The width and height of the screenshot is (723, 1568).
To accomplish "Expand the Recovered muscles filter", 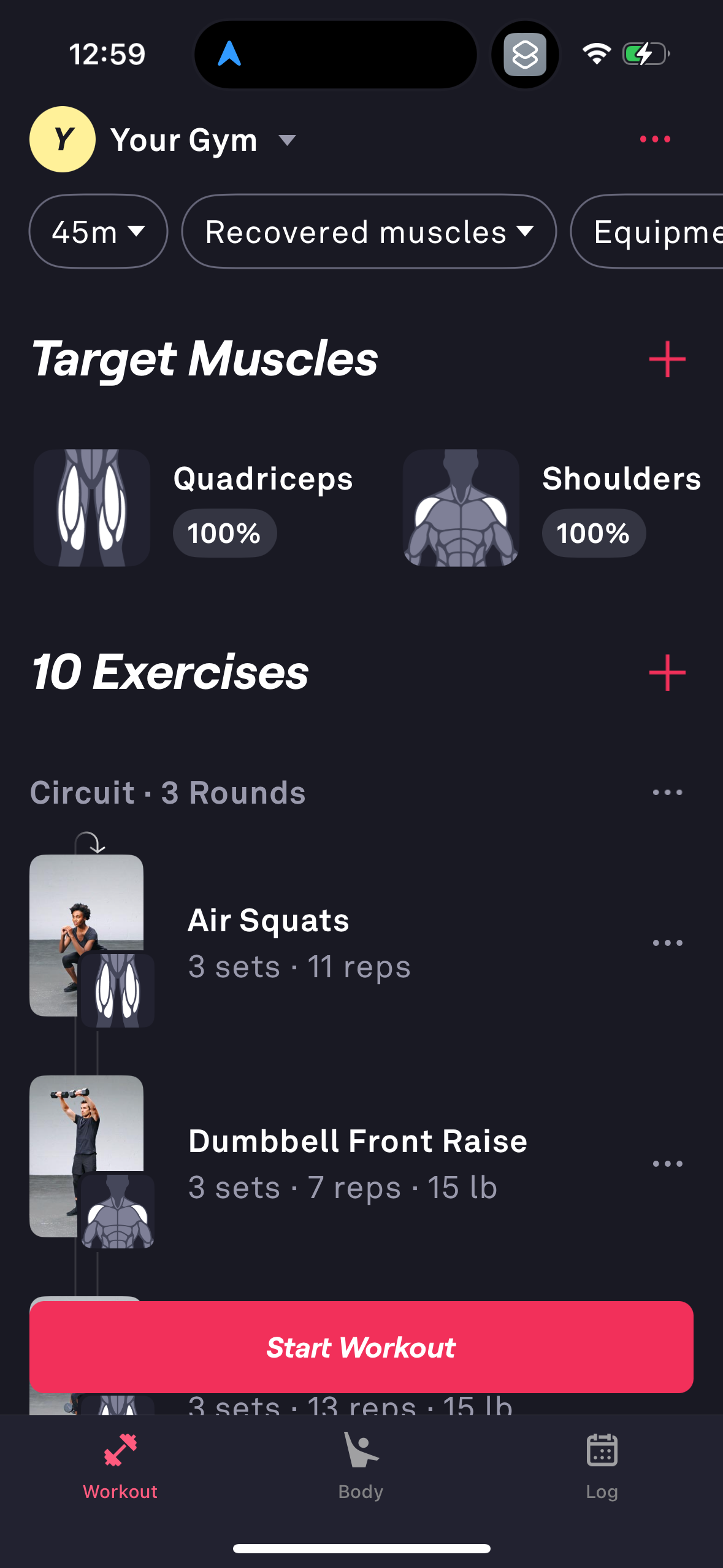I will coord(369,232).
